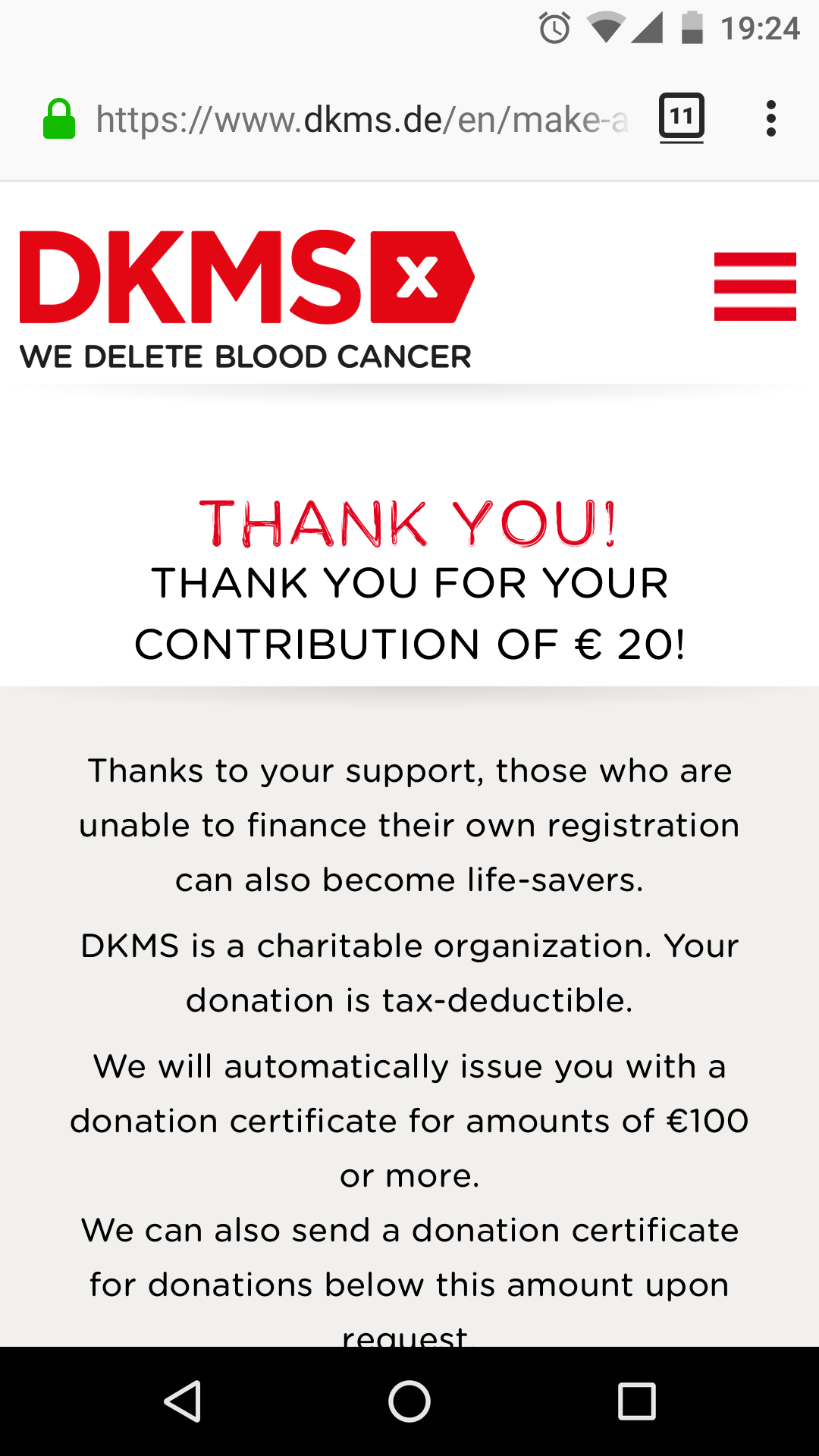Tap the dkms.de URL address bar

pyautogui.click(x=362, y=120)
